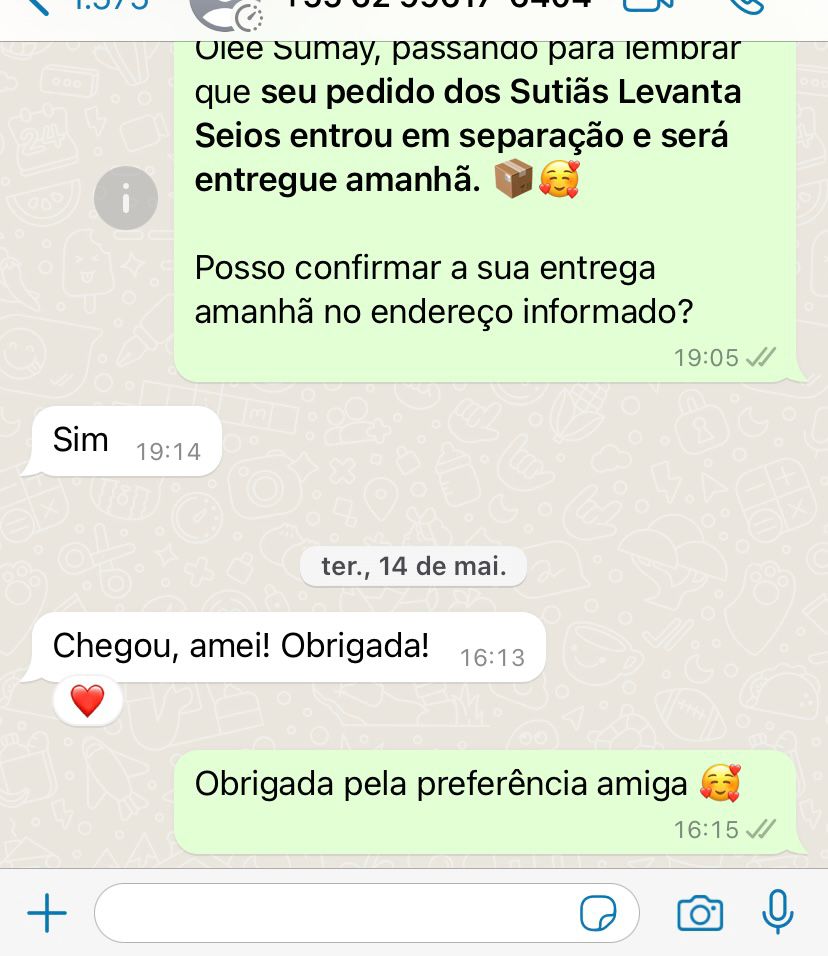Go back to the chats list
This screenshot has width=828, height=956.
pos(40,6)
